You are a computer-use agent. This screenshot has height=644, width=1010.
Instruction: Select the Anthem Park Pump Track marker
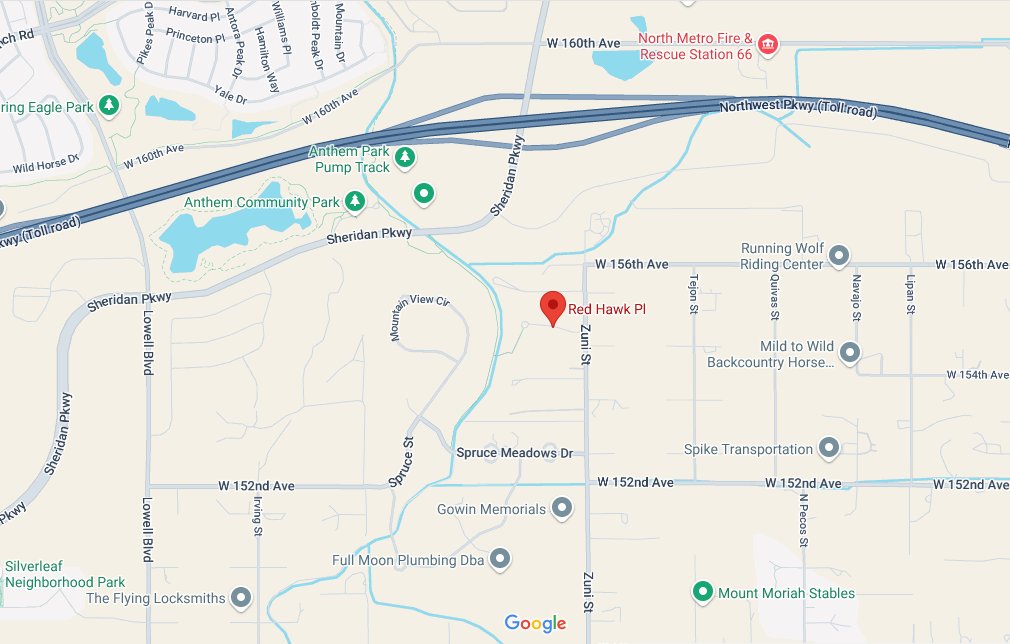(405, 157)
